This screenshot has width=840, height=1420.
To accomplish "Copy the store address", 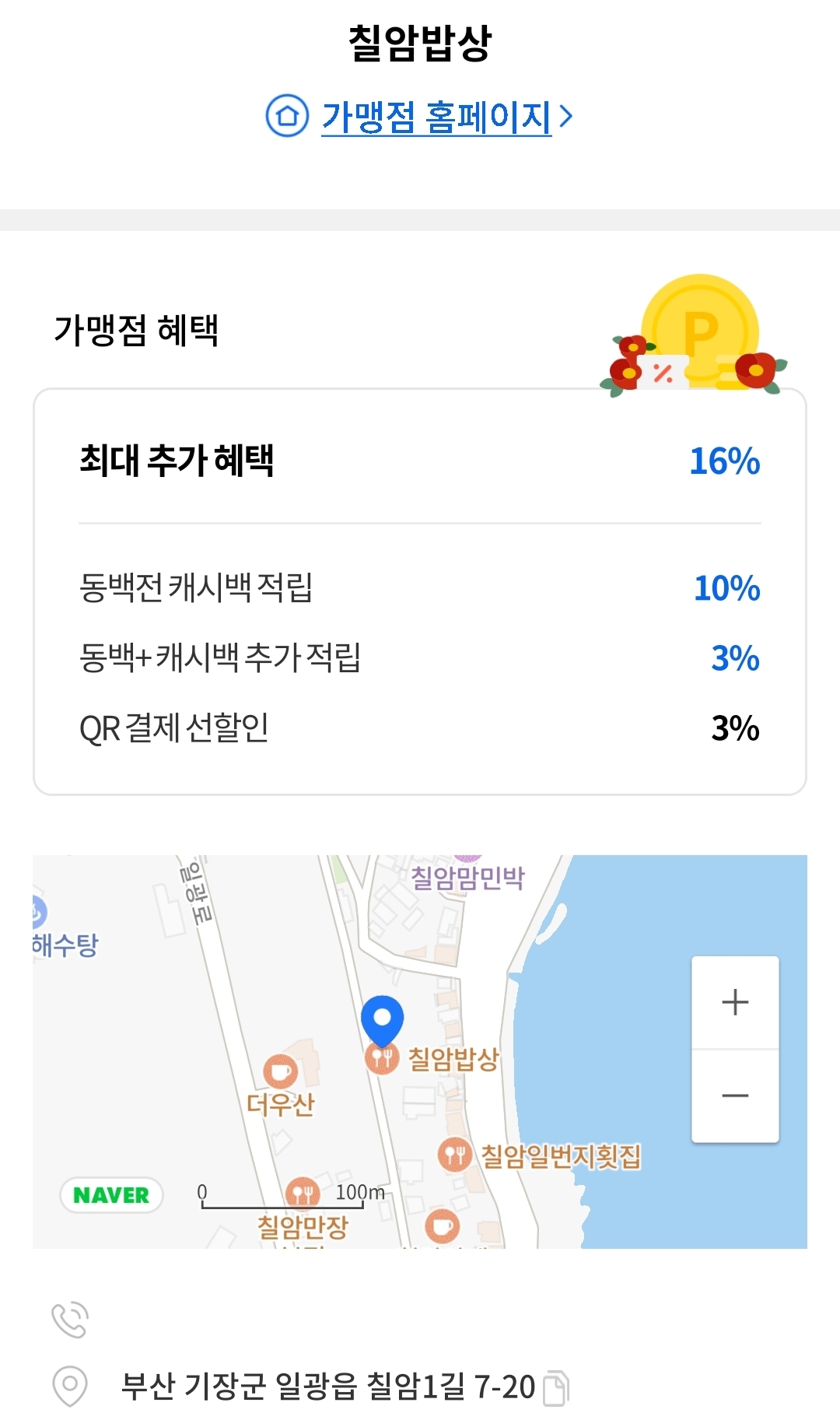I will 556,1388.
